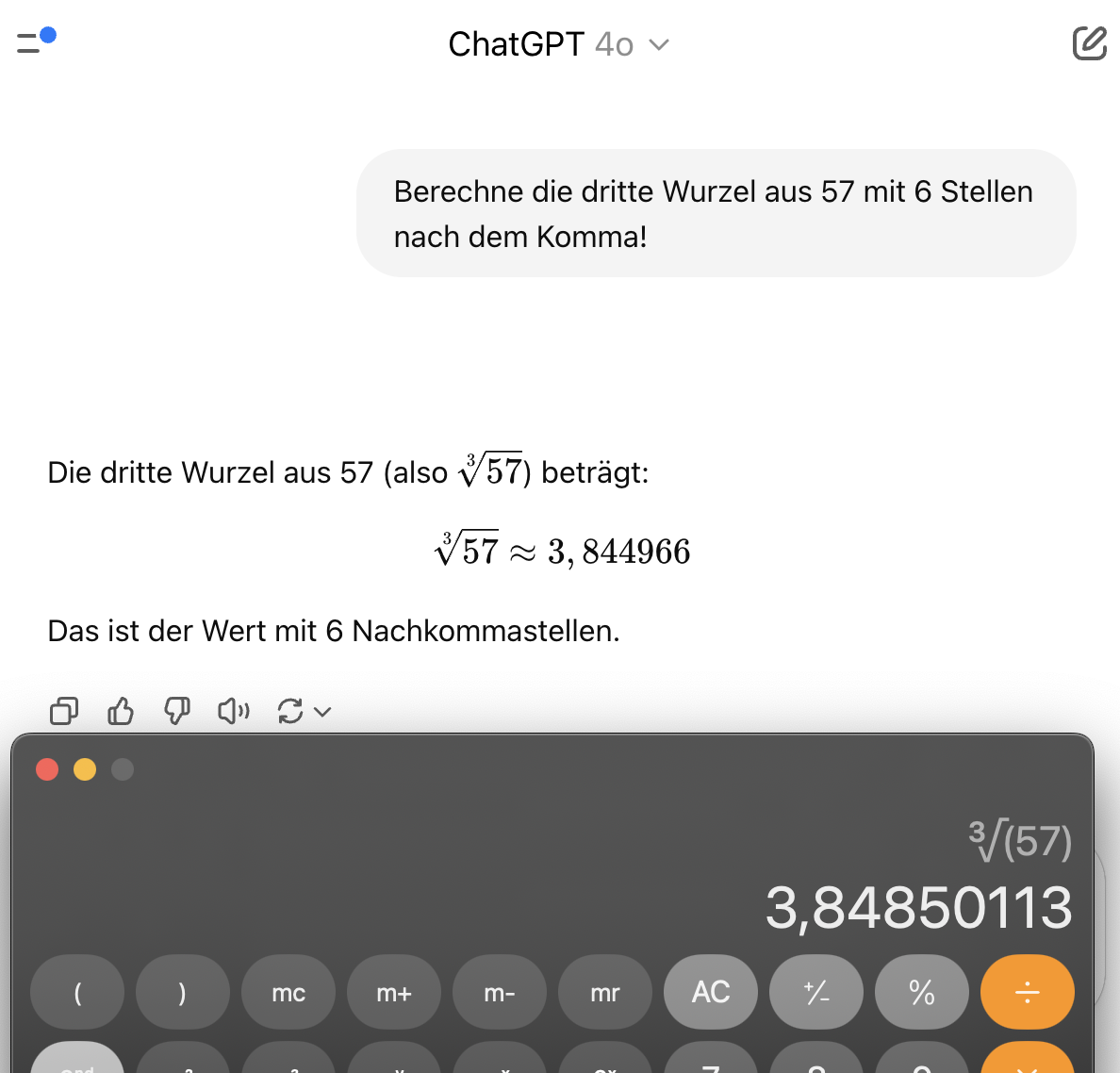Tap the mr memory recall key
The height and width of the screenshot is (1073, 1120).
pyautogui.click(x=605, y=992)
